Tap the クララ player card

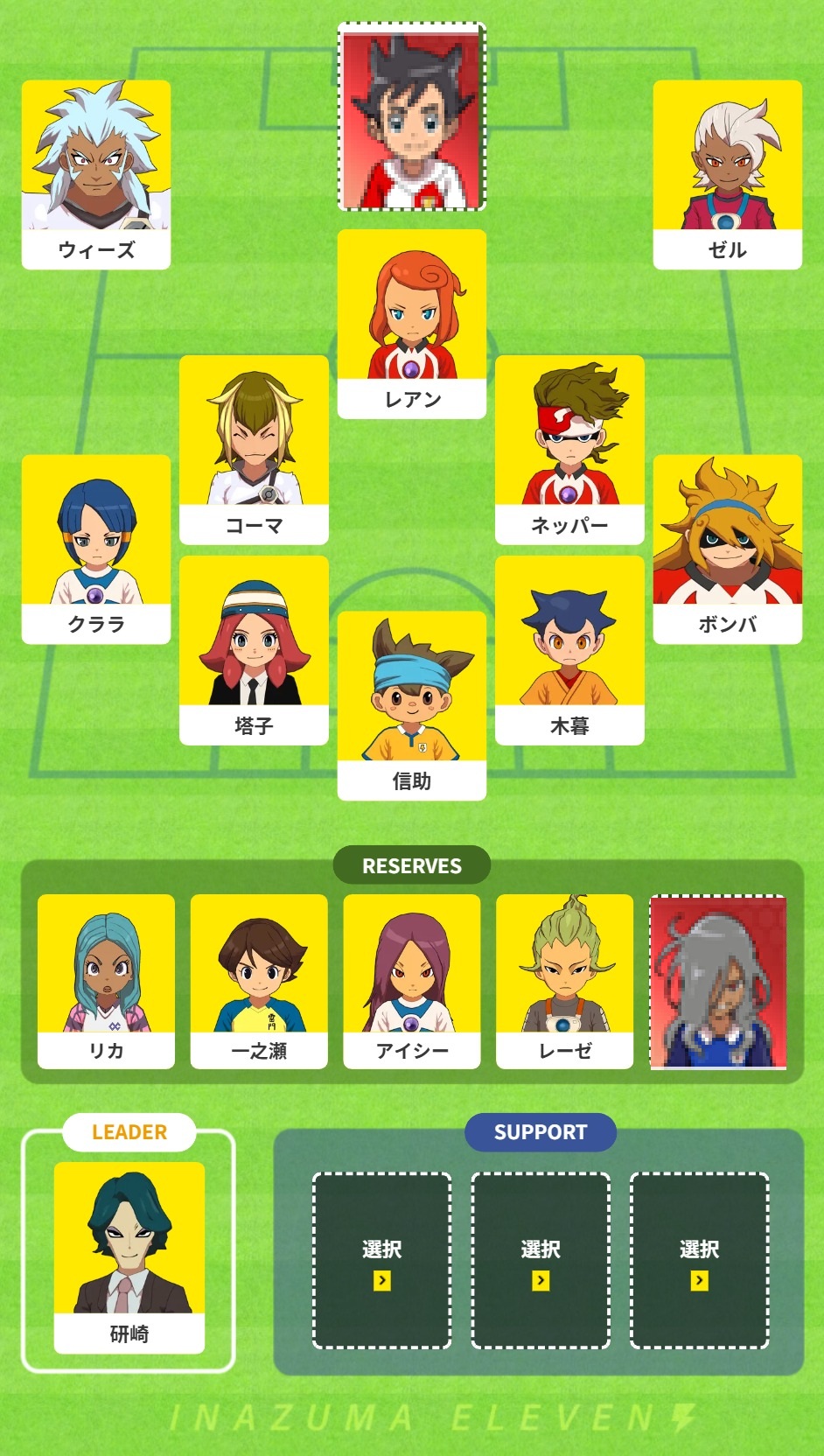(x=96, y=549)
